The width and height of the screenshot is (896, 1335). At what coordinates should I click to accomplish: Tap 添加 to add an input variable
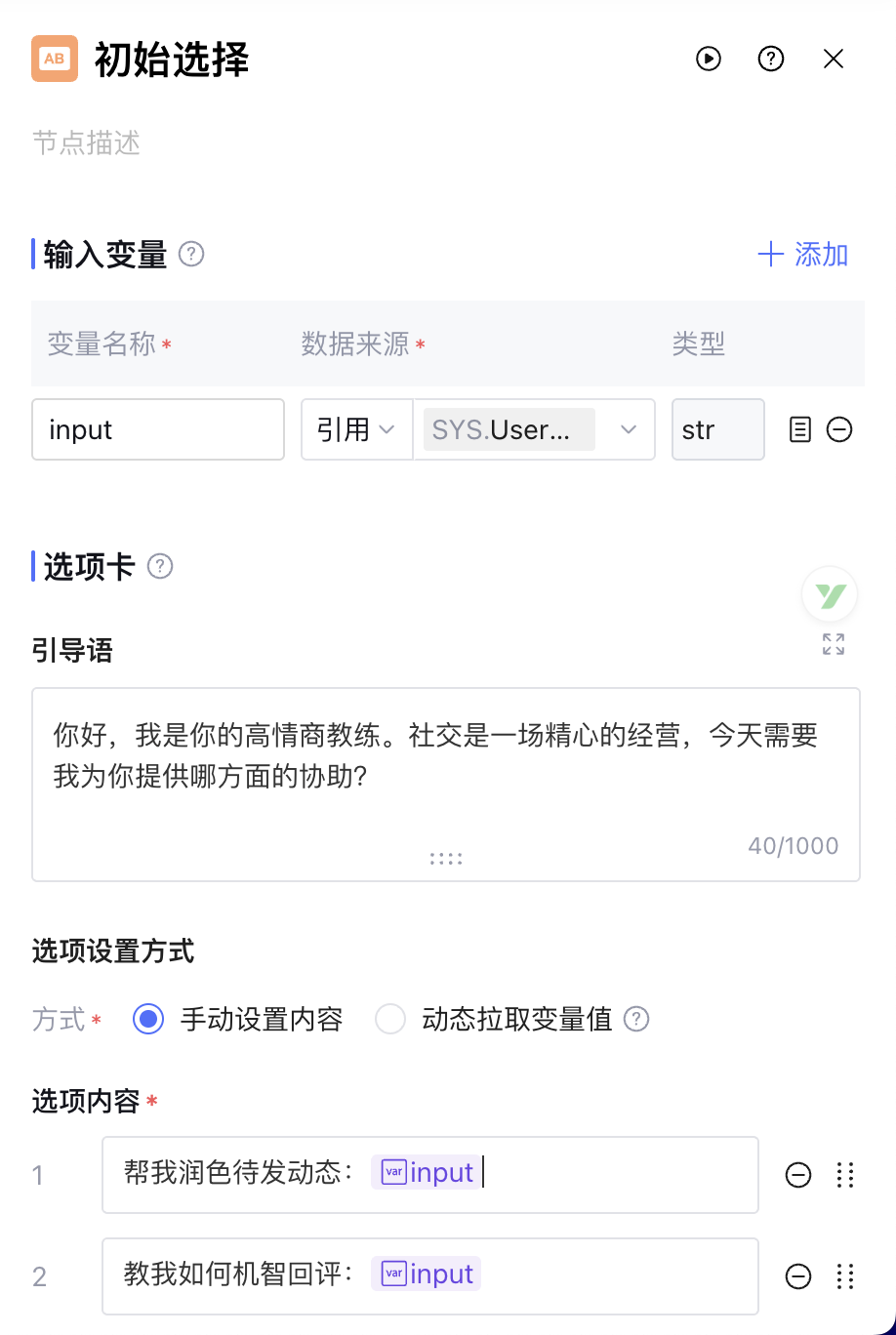pyautogui.click(x=803, y=255)
